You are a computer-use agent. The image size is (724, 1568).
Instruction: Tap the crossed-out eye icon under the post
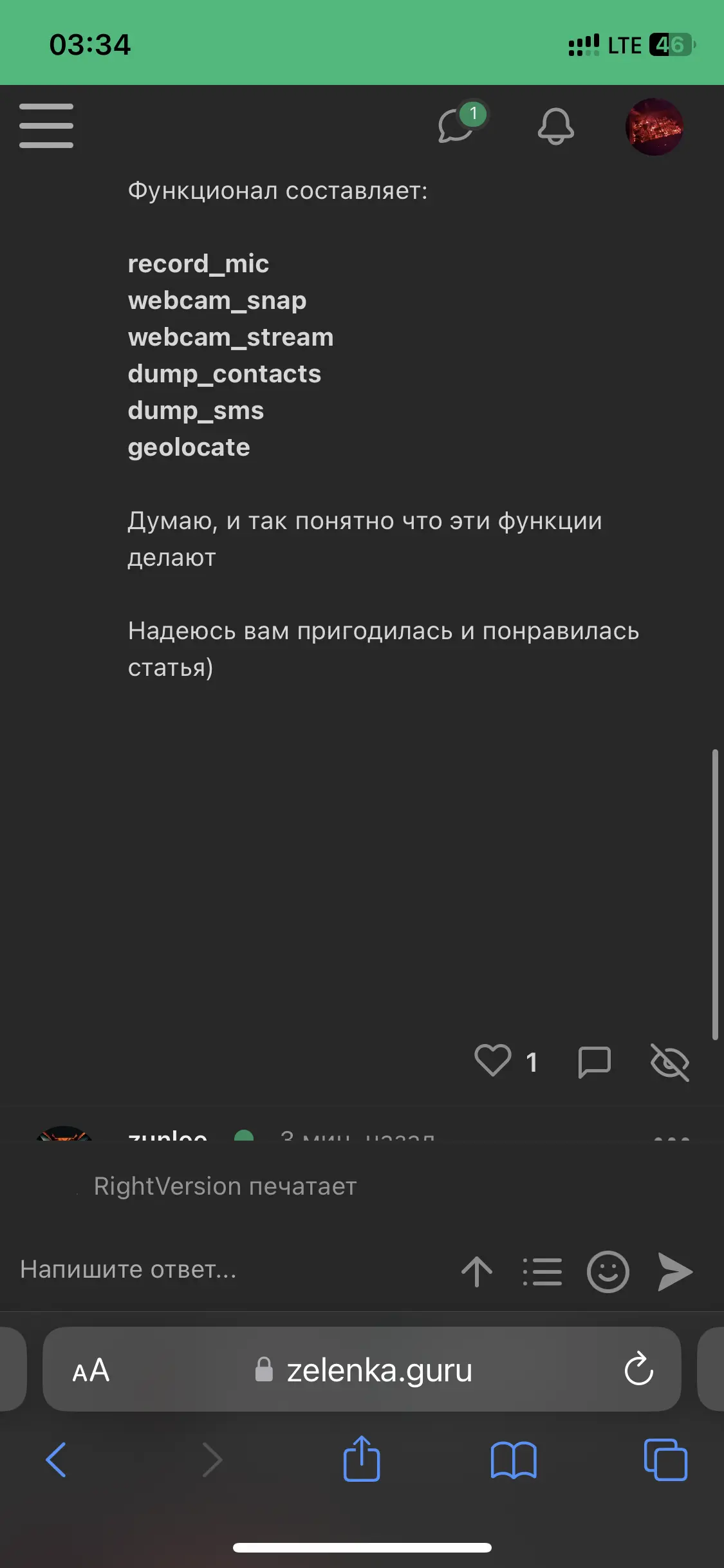pos(670,1062)
